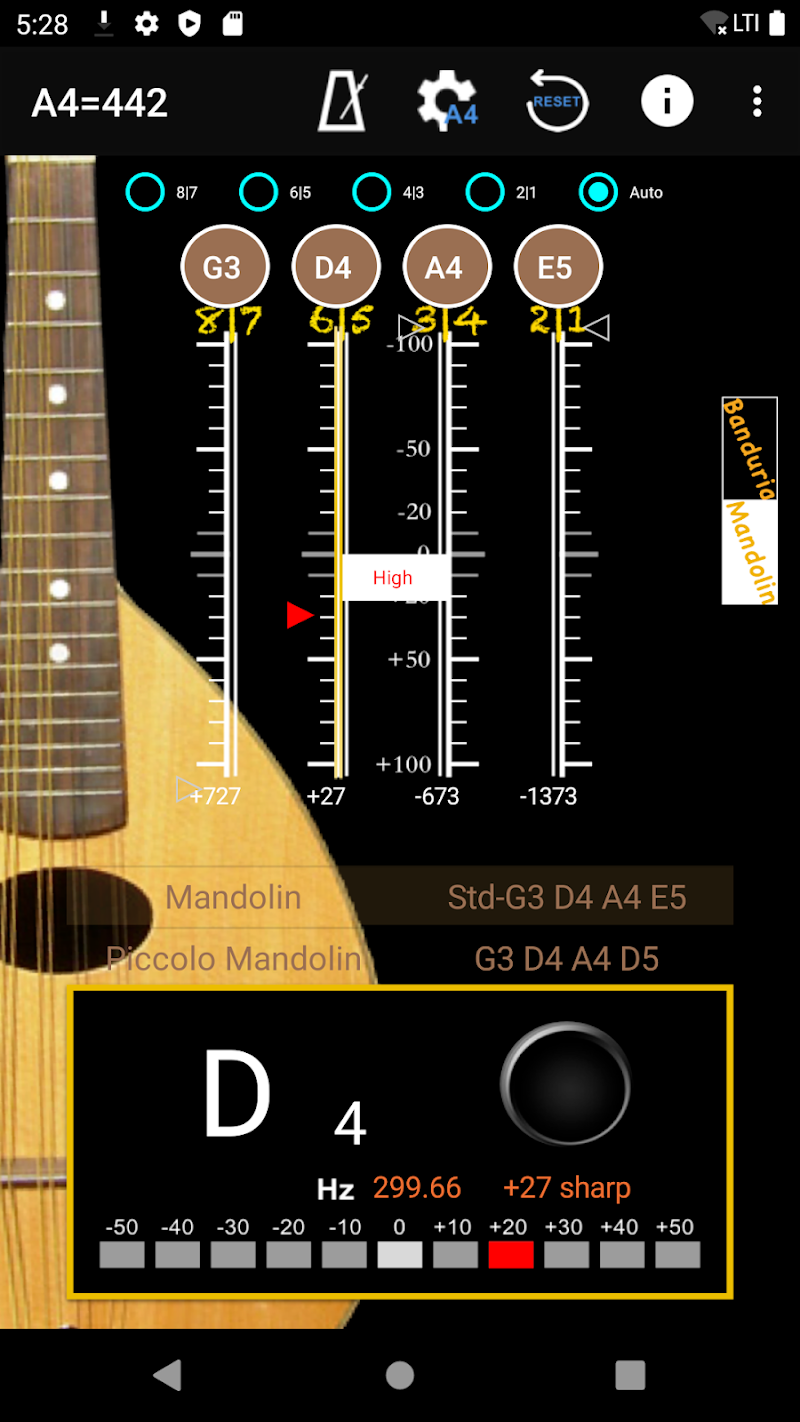Tap the A4 note button

coord(447,268)
